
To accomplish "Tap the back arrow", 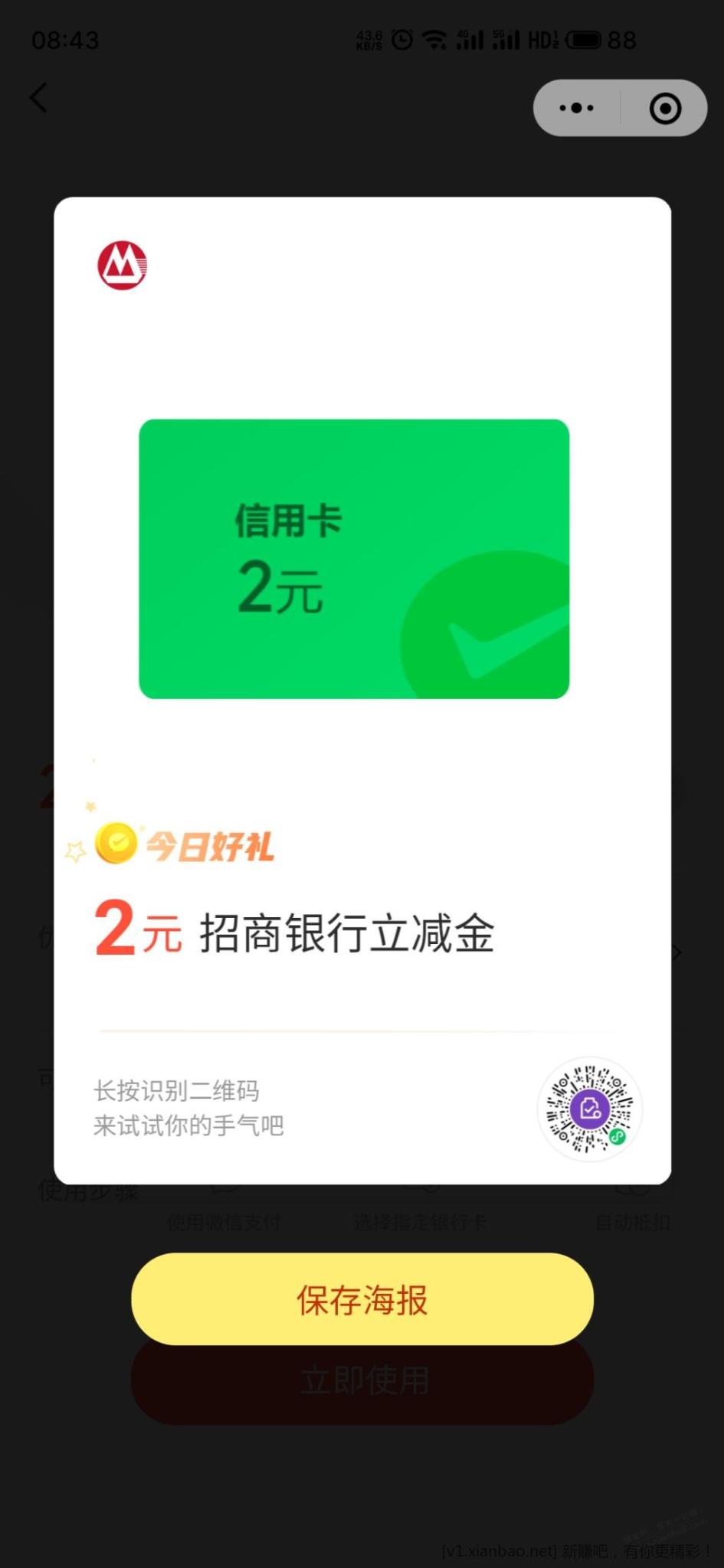I will tap(38, 98).
